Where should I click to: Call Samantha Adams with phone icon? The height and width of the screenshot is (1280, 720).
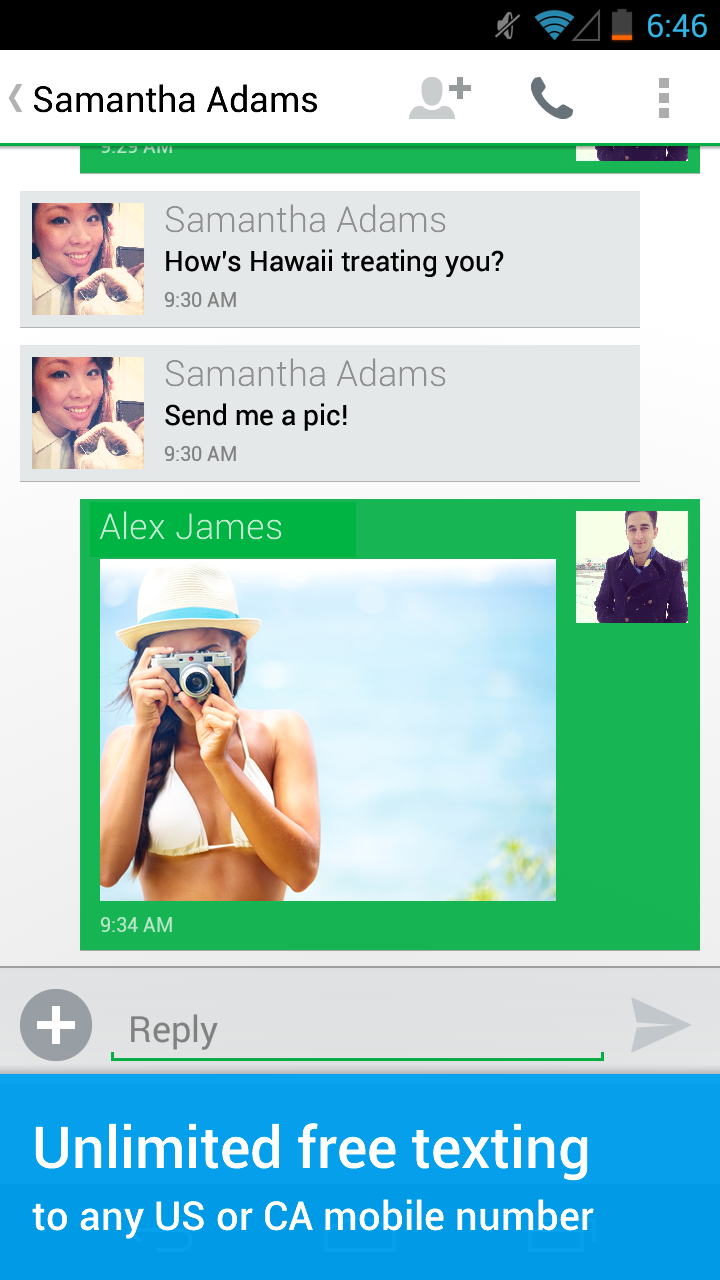pos(551,99)
